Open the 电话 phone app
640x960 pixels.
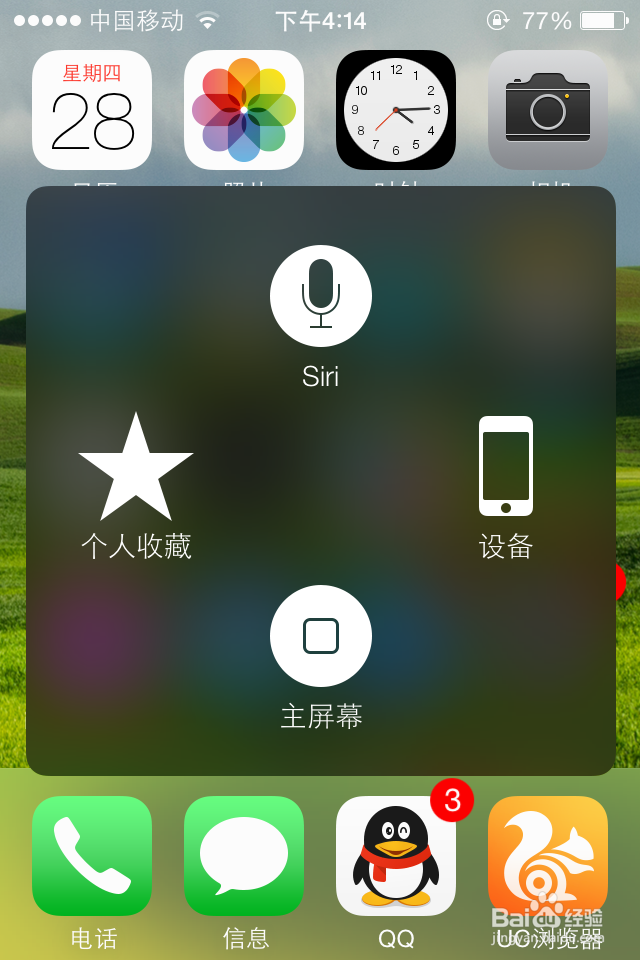coord(92,856)
